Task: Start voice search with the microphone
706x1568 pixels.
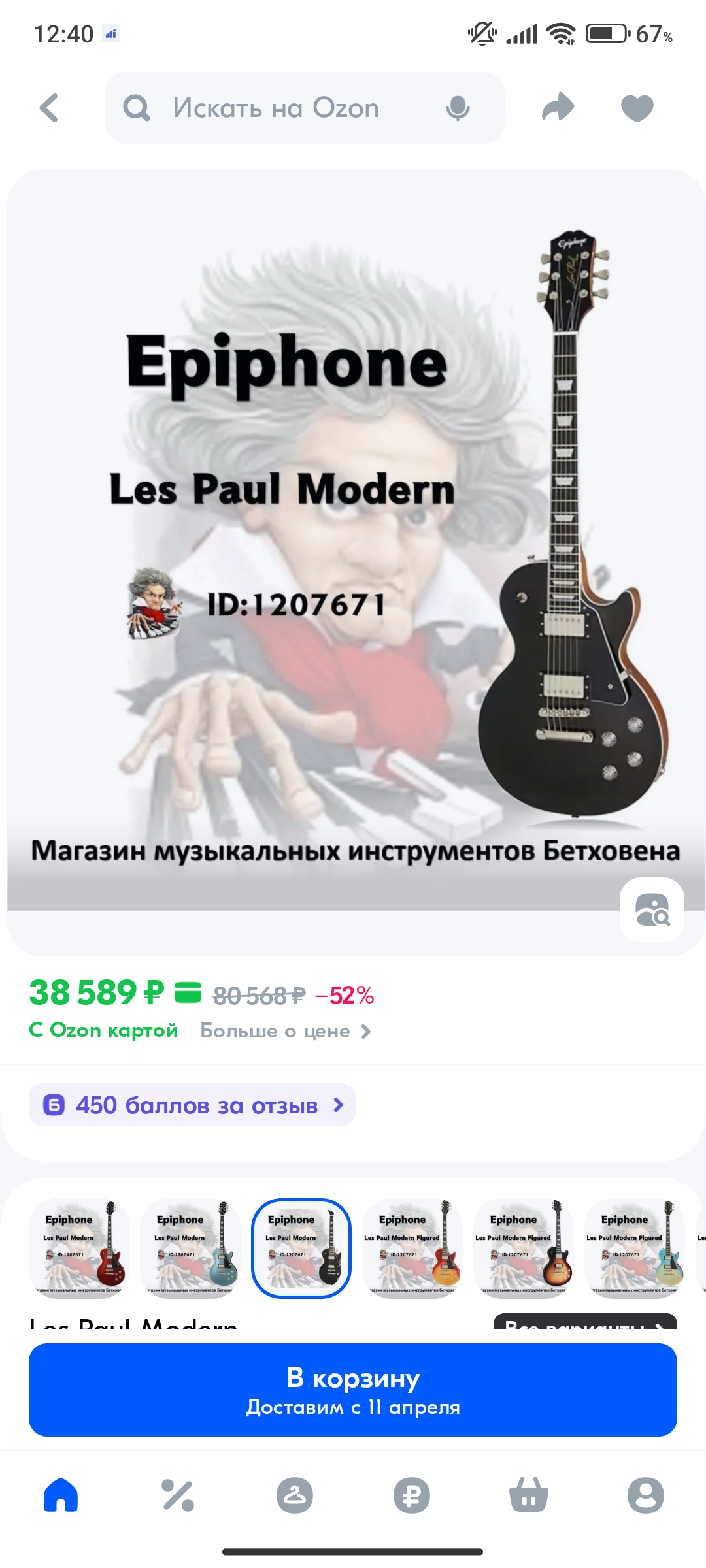Action: 458,108
